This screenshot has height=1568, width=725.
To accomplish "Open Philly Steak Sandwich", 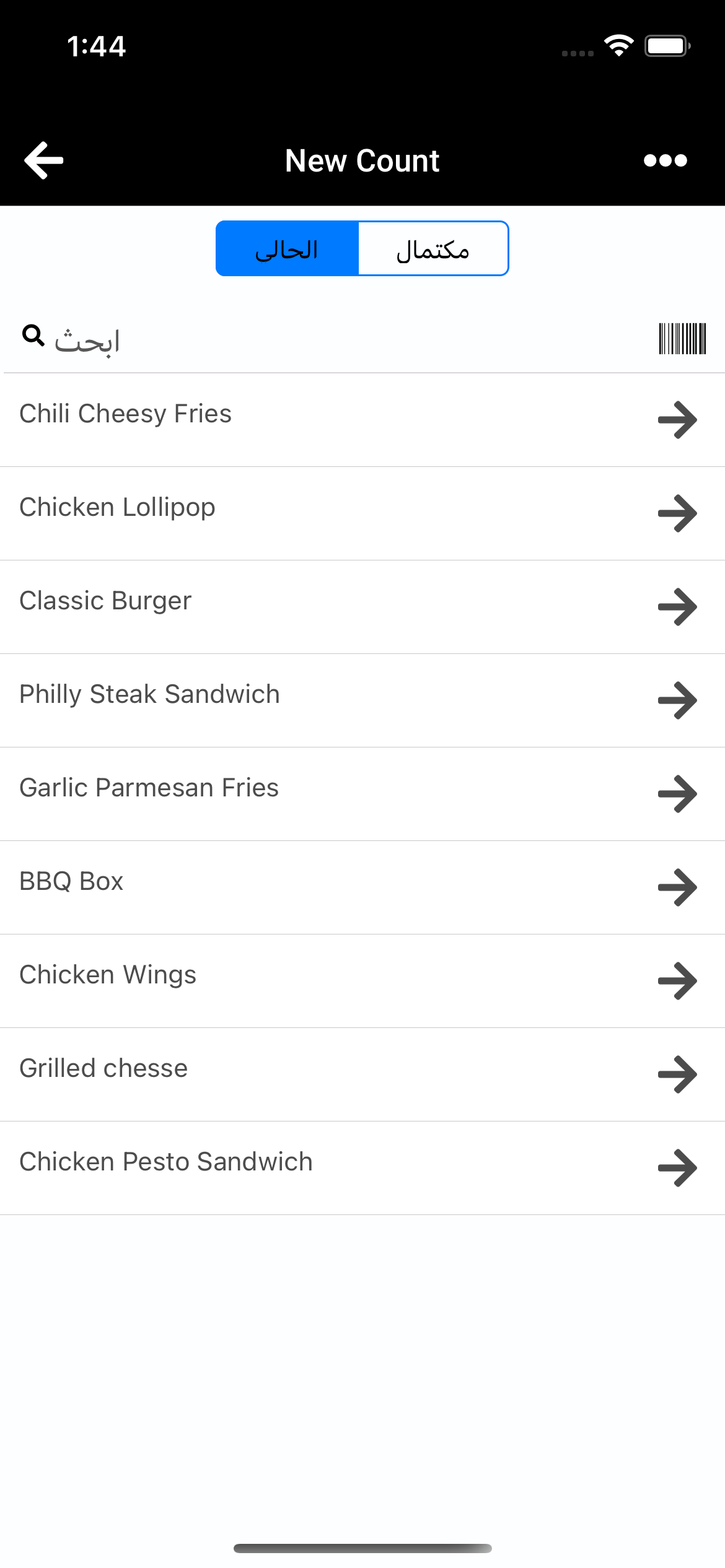I will 362,700.
